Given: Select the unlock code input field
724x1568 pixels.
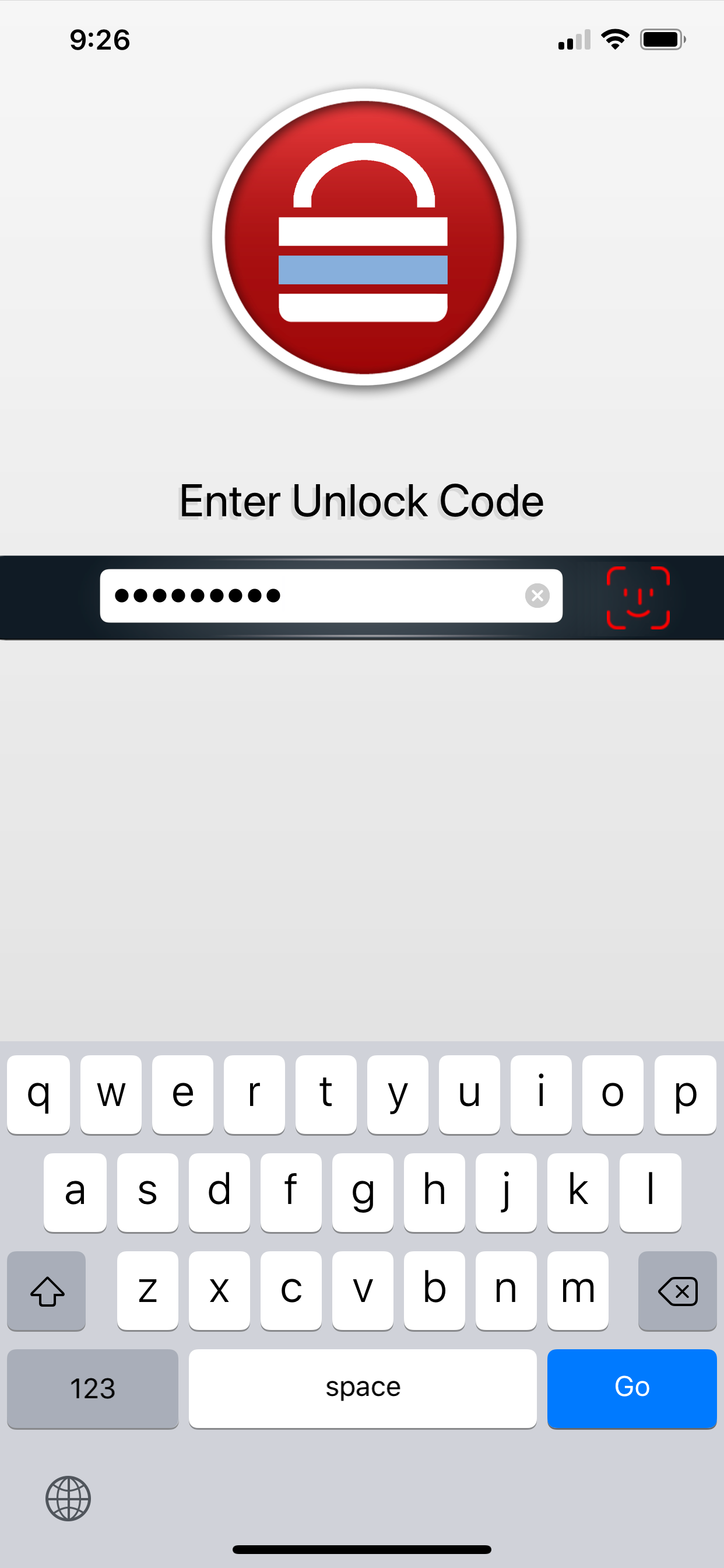Looking at the screenshot, I should (332, 596).
